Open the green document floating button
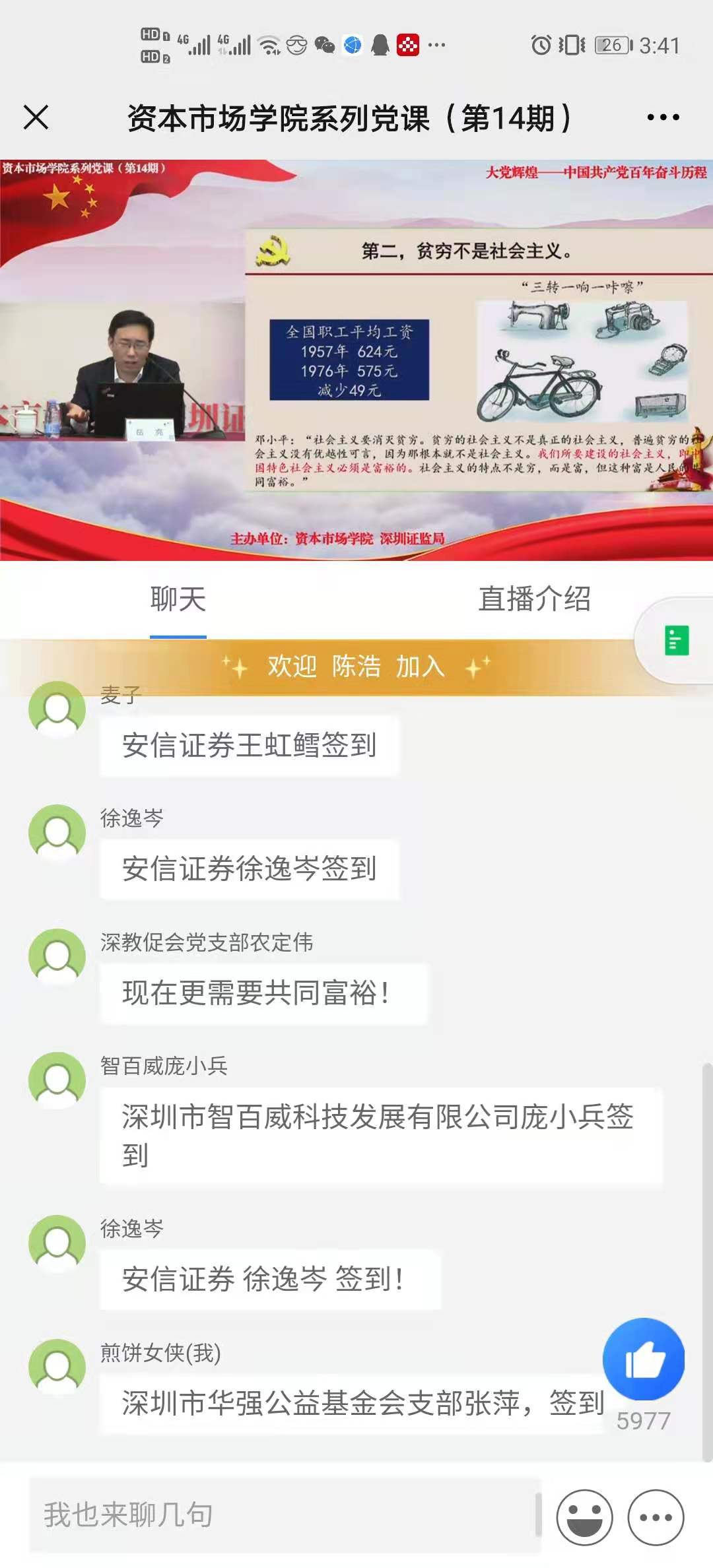The height and width of the screenshot is (1568, 713). pyautogui.click(x=676, y=641)
